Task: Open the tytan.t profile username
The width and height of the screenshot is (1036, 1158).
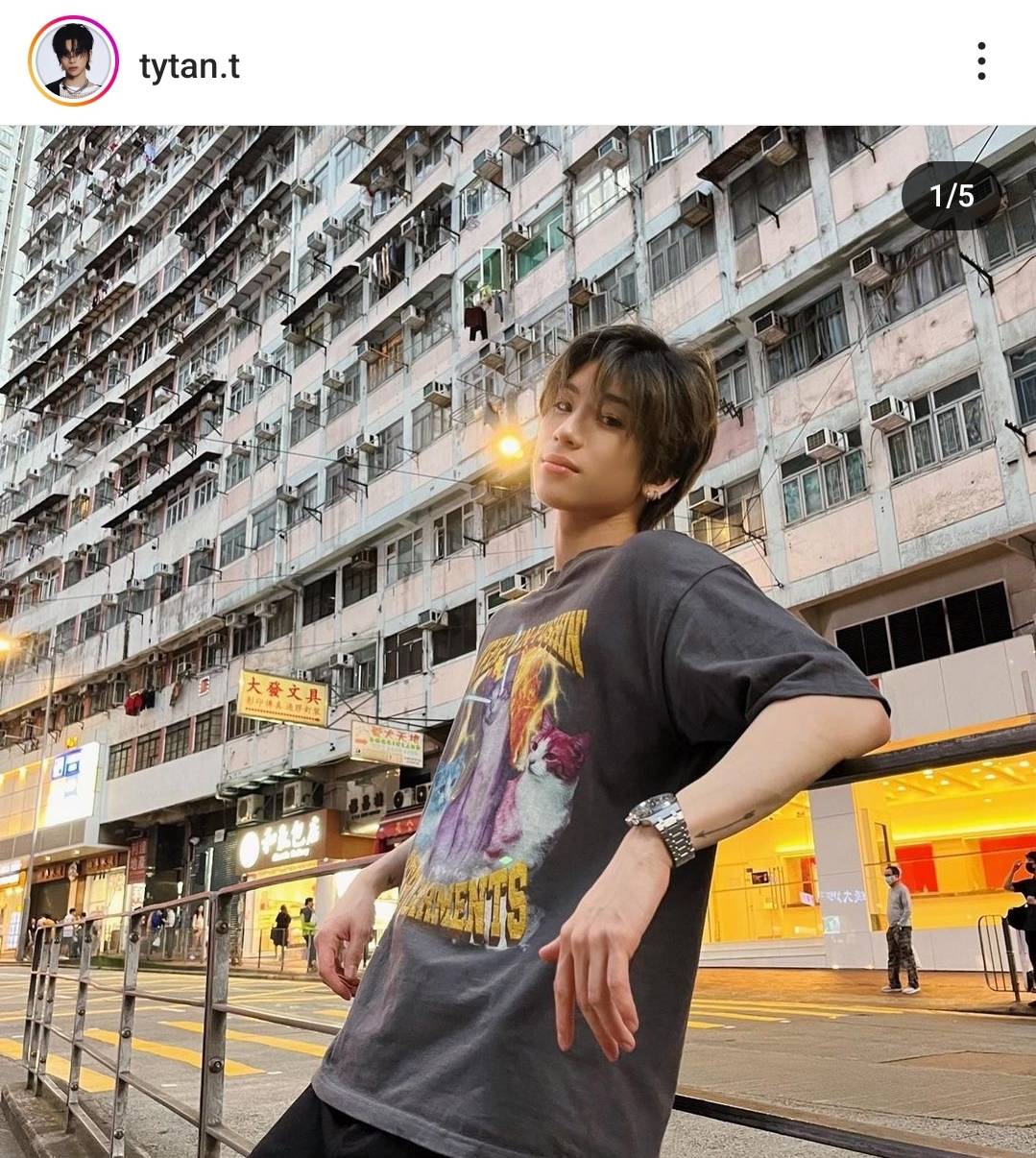Action: (x=189, y=66)
